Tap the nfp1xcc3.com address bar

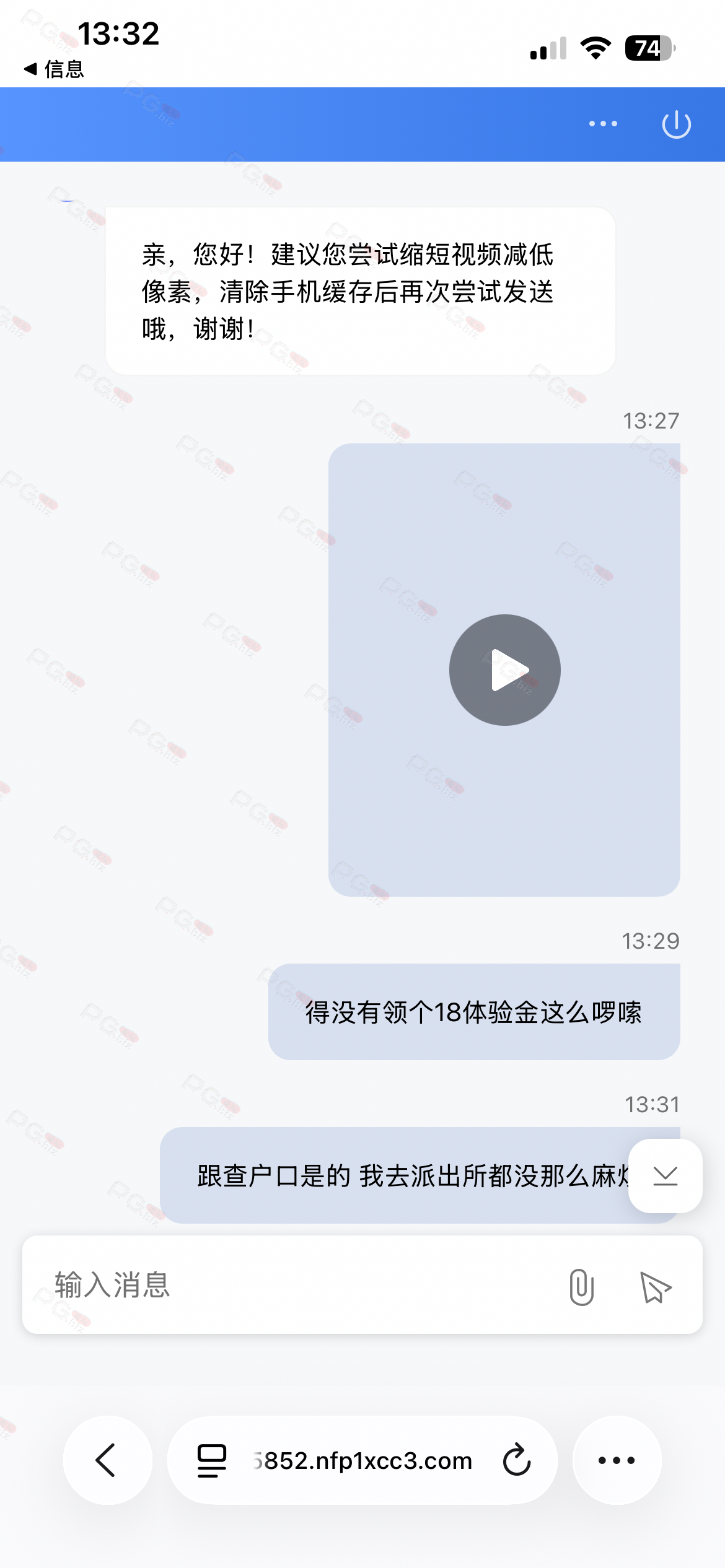click(362, 1460)
